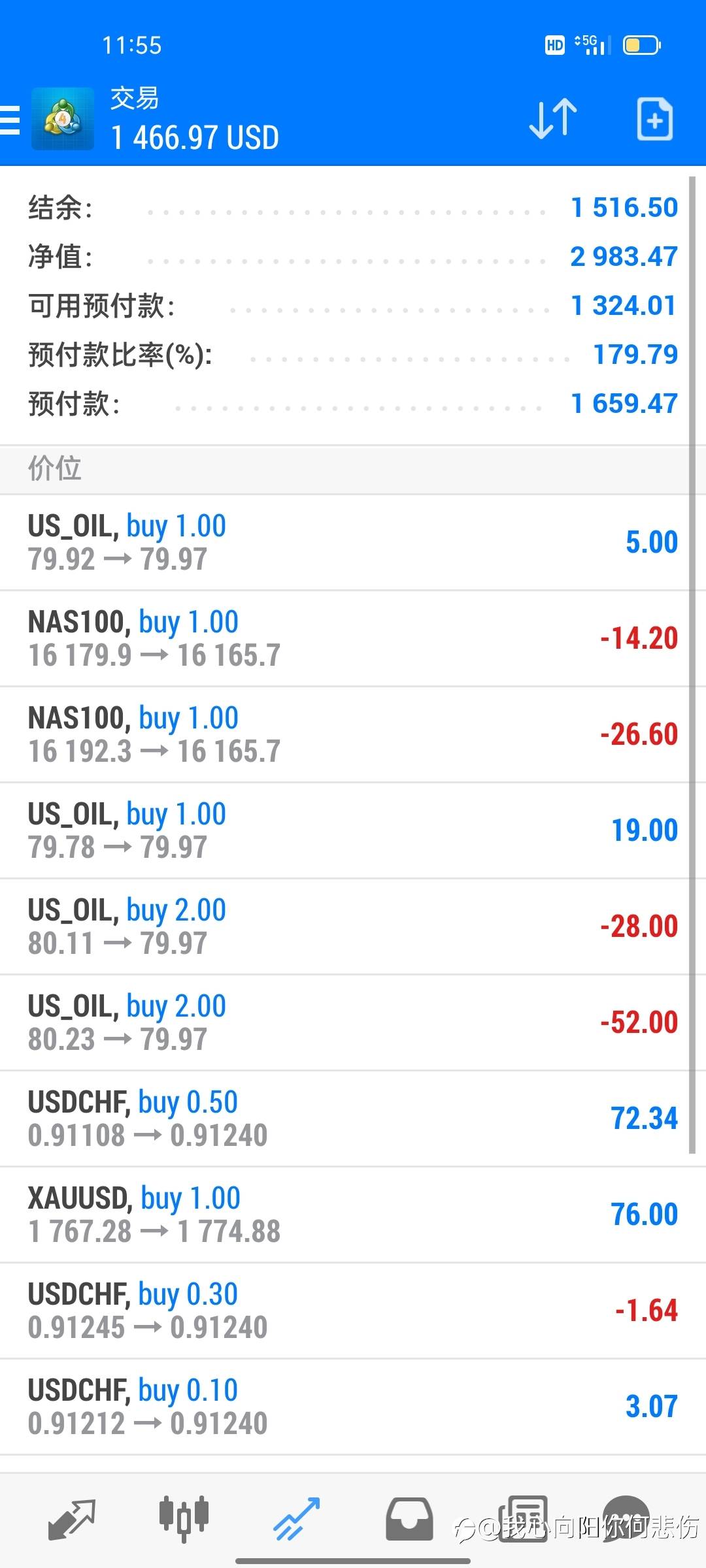Open NAS100 position opened at 16 179.9

(x=353, y=638)
